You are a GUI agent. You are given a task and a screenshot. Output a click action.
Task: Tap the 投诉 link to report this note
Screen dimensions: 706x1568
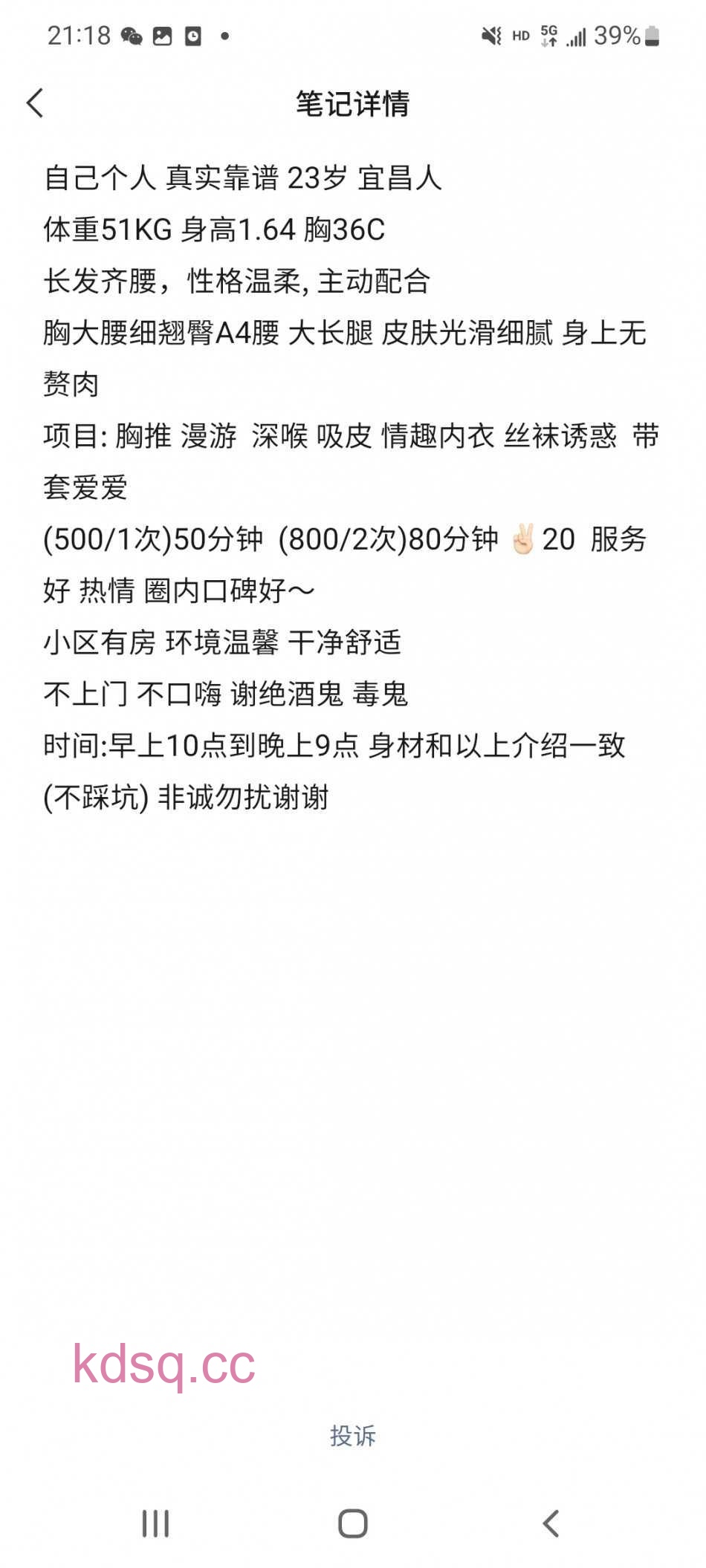coord(352,1436)
